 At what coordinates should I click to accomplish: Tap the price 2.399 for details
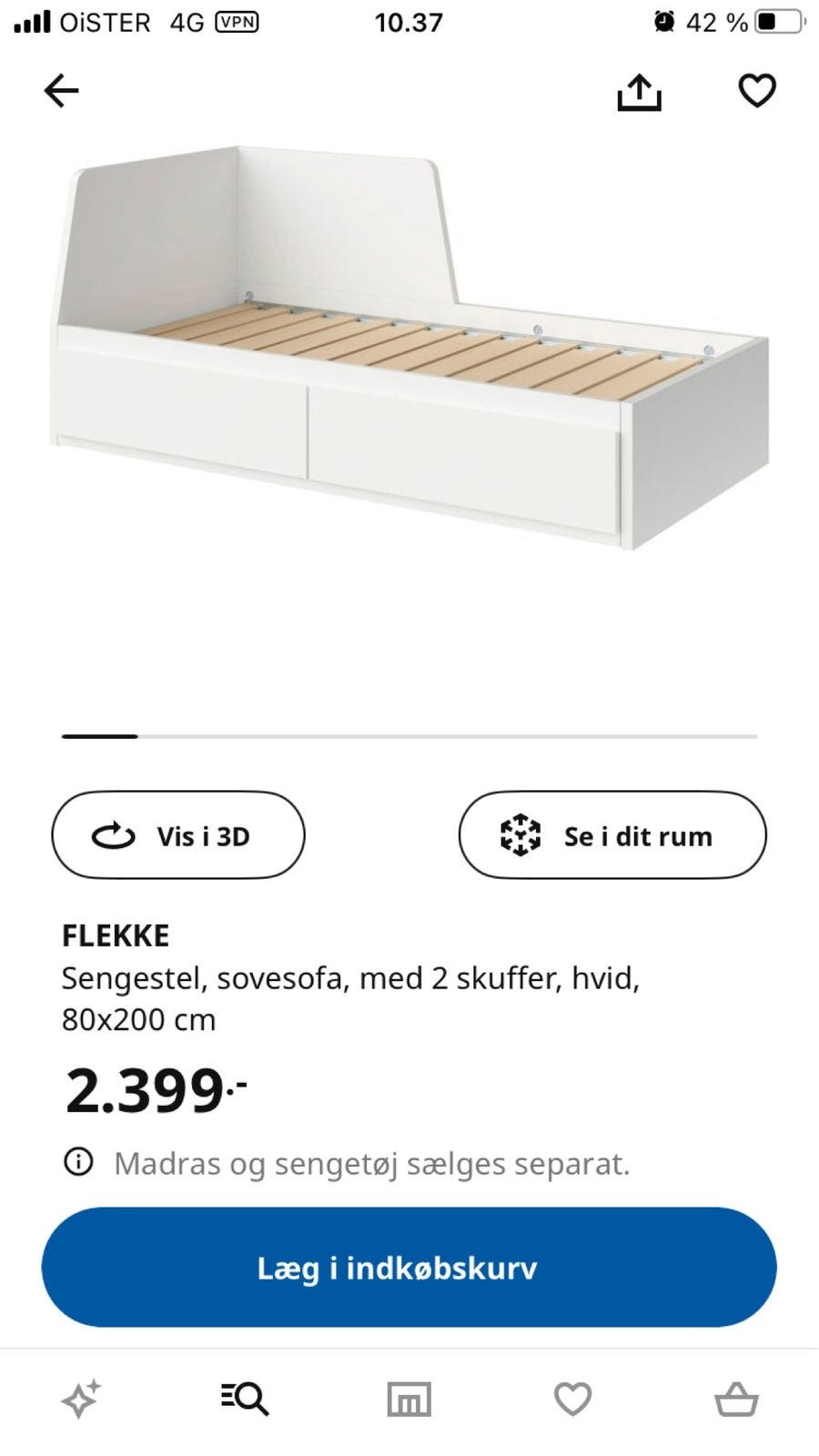click(155, 1090)
